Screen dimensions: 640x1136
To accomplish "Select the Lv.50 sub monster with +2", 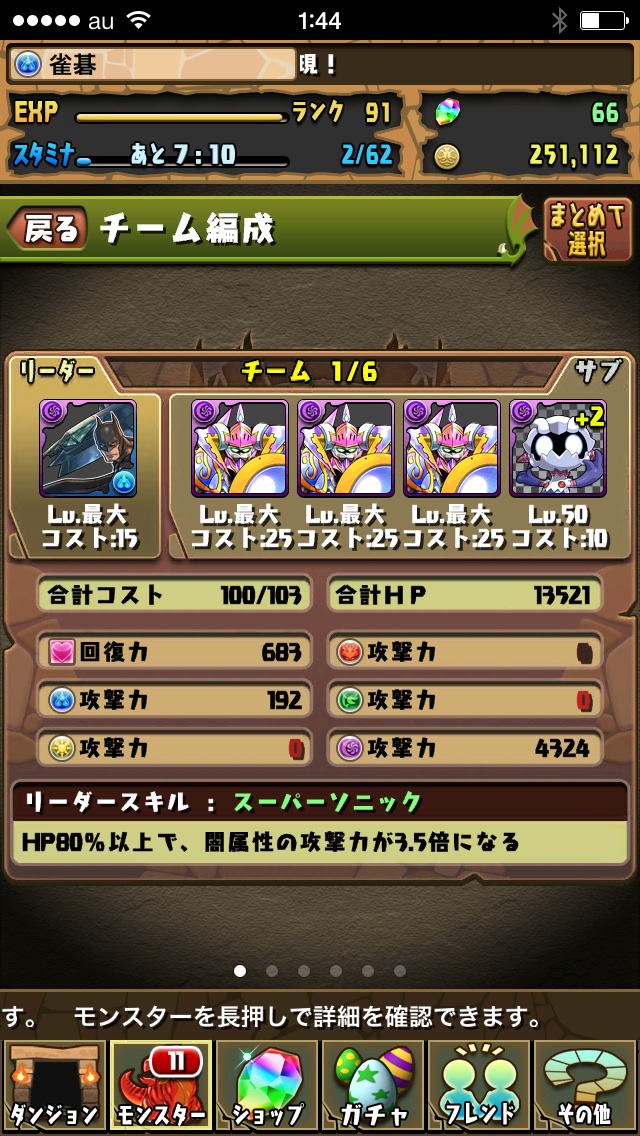I will (x=557, y=448).
